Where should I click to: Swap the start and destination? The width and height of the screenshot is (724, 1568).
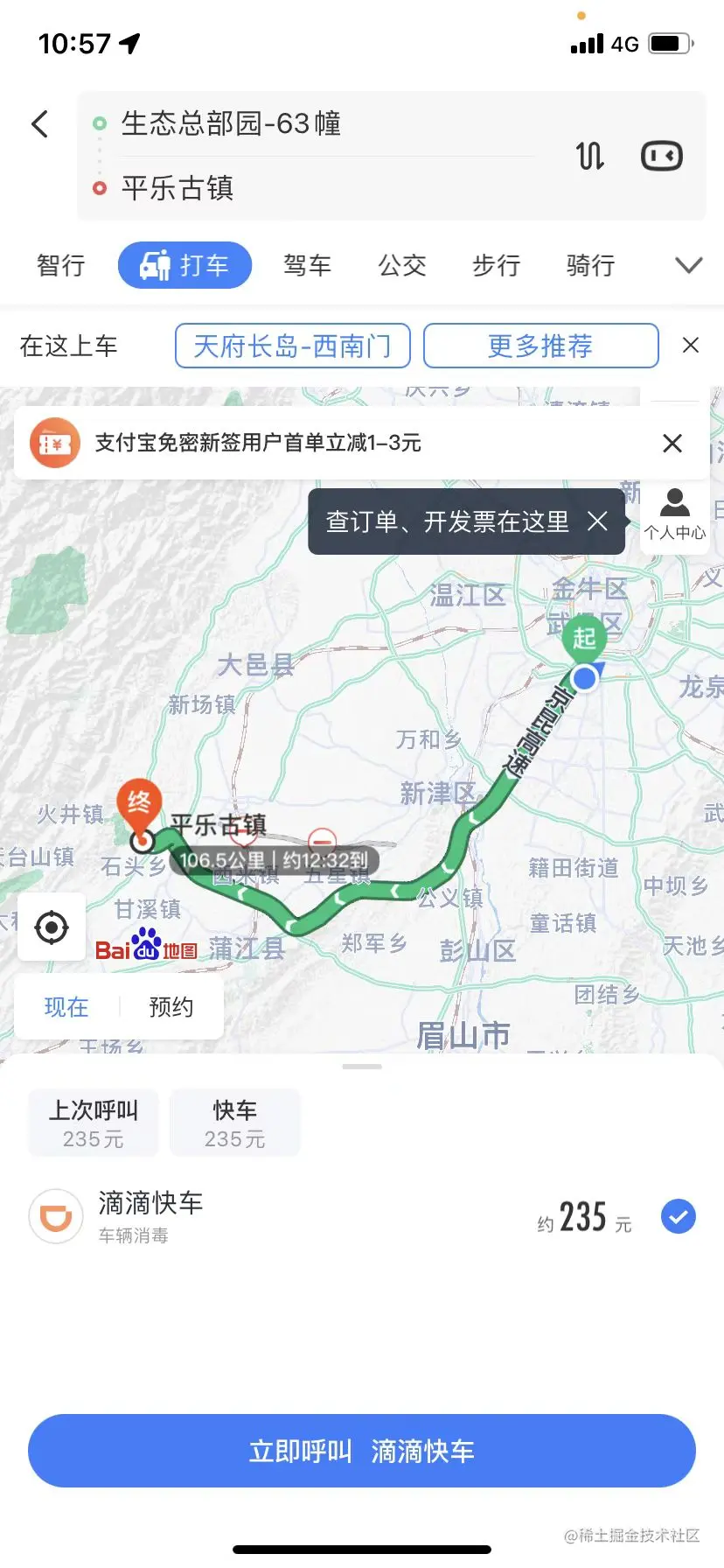590,157
